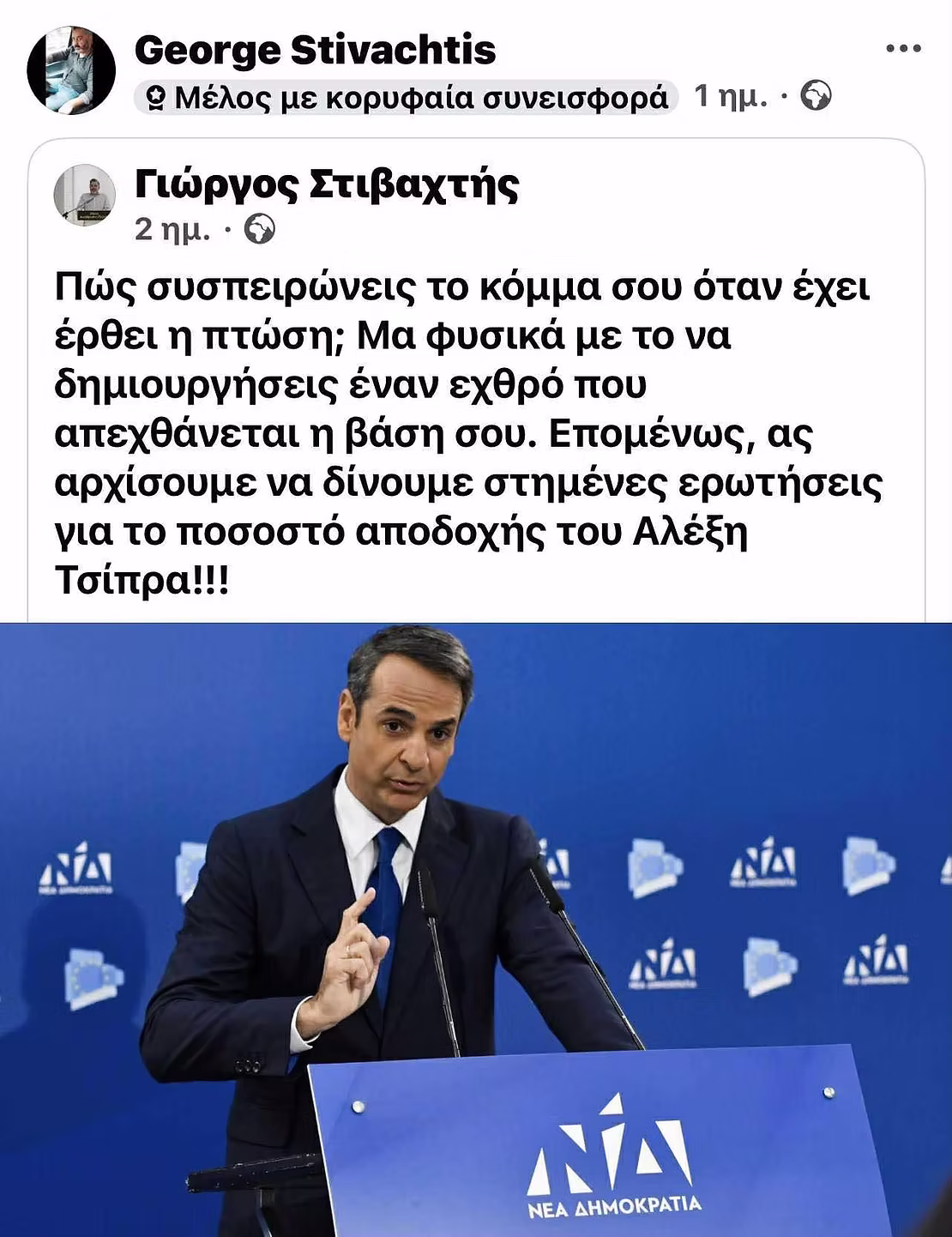This screenshot has height=1237, width=952.
Task: Open the shared post text about Αλέξη Τσίπρα
Action: click(x=467, y=433)
